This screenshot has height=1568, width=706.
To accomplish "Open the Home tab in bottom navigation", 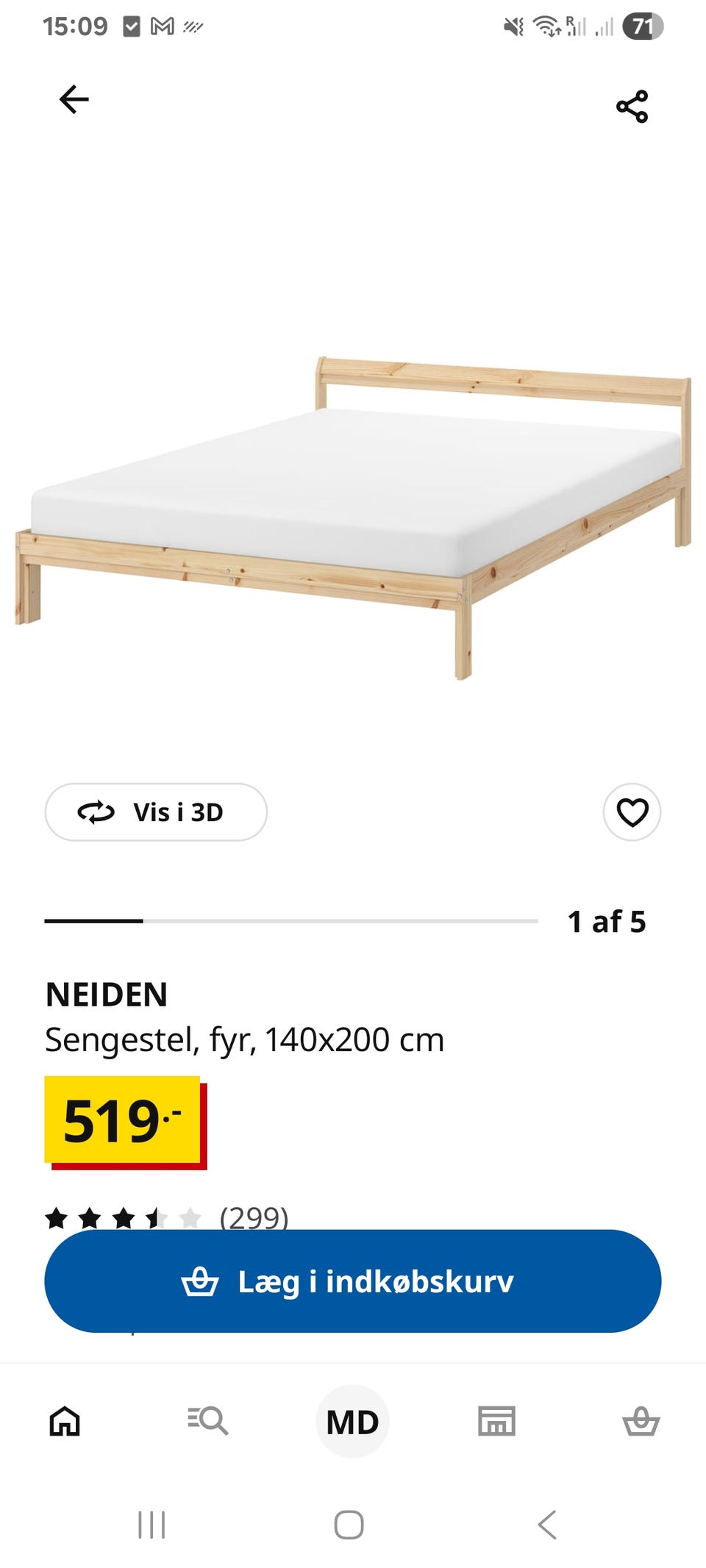I will [x=65, y=1420].
